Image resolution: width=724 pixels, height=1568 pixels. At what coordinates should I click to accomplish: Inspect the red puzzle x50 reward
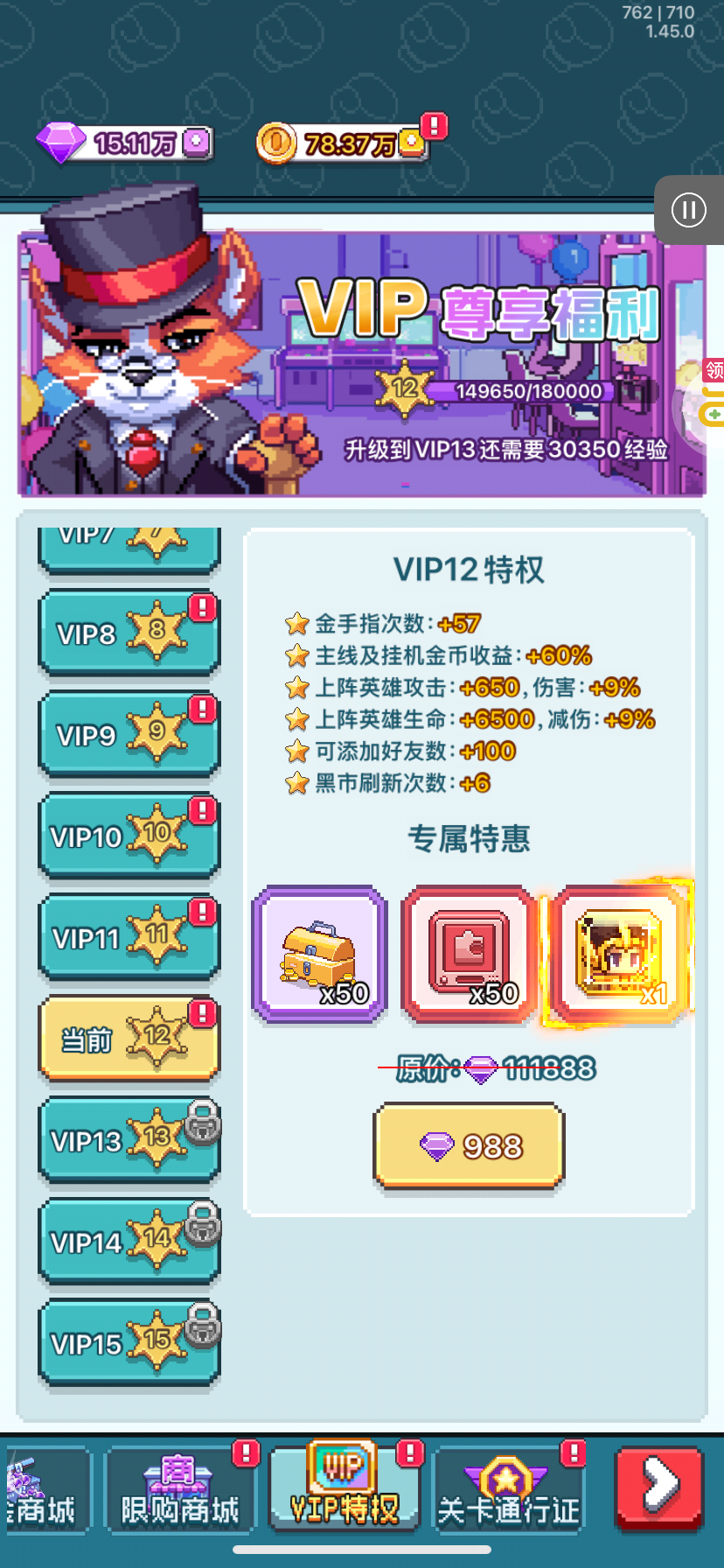(x=470, y=955)
